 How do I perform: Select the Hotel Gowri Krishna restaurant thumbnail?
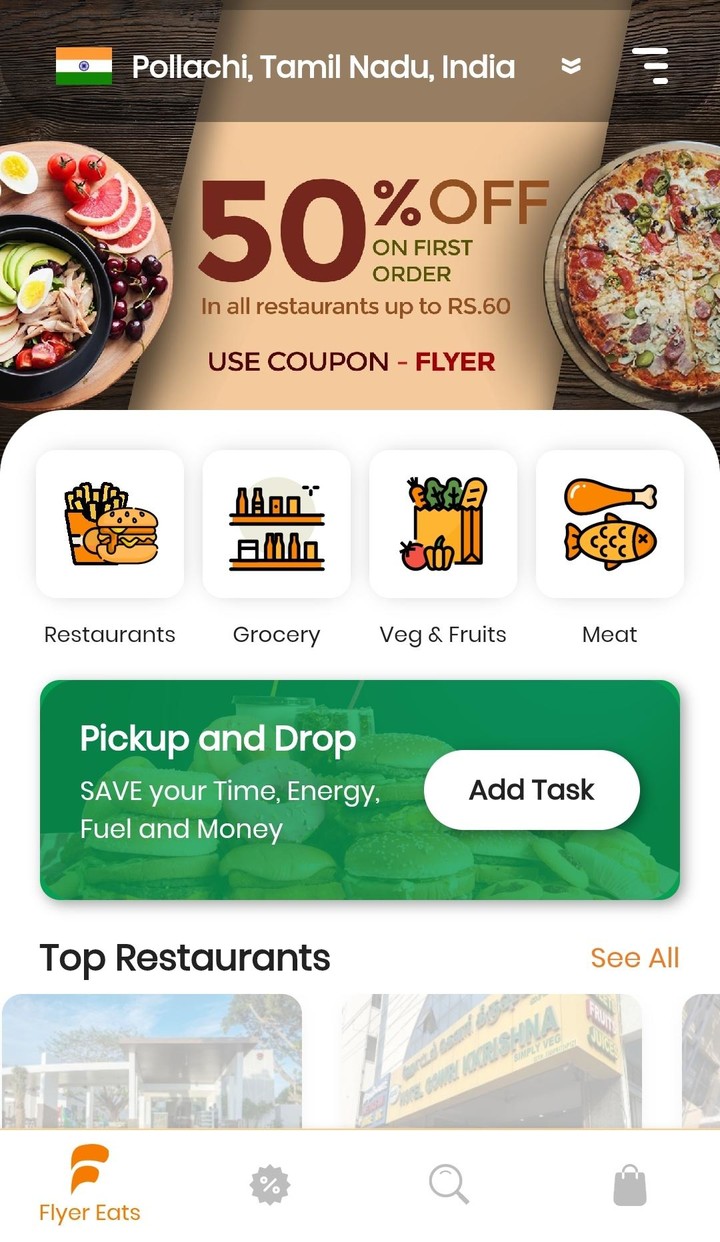[489, 1060]
